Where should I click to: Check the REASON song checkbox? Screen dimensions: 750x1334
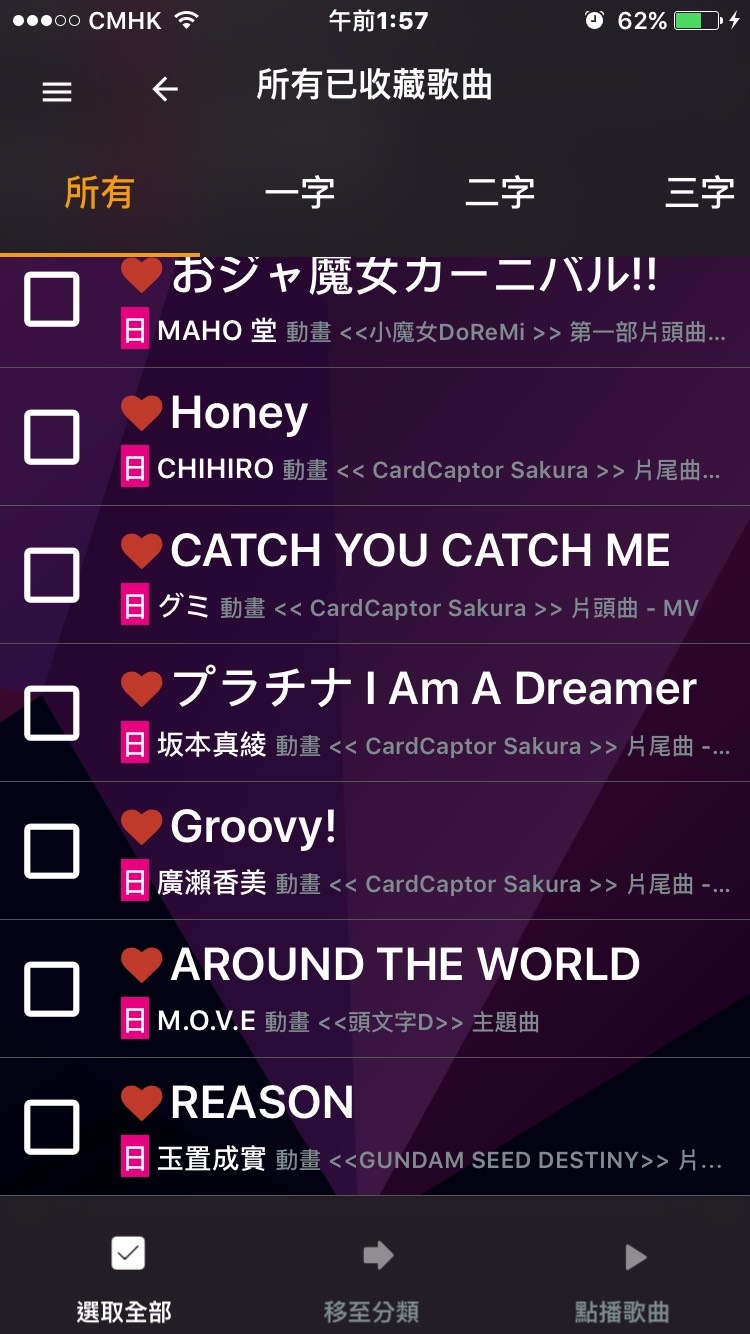tap(52, 1126)
